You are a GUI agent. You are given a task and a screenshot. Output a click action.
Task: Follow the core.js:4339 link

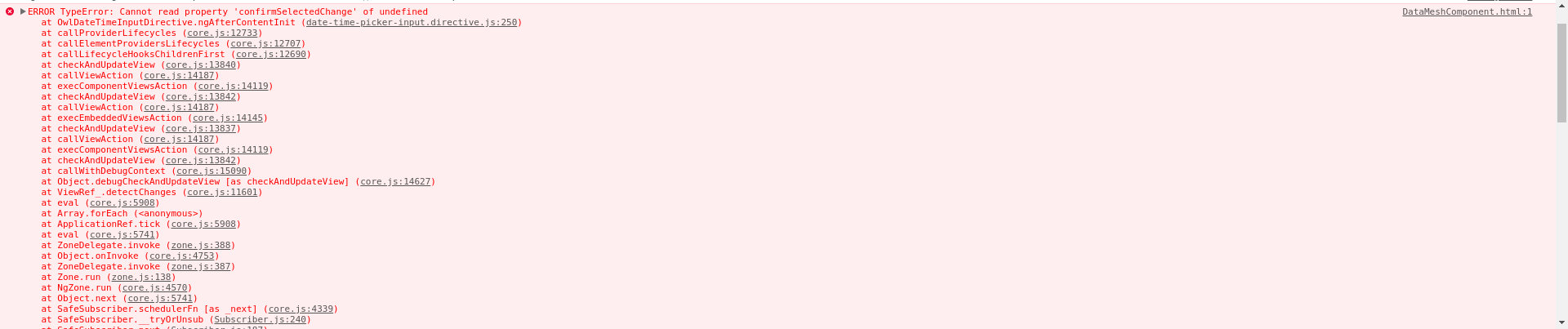click(x=301, y=309)
